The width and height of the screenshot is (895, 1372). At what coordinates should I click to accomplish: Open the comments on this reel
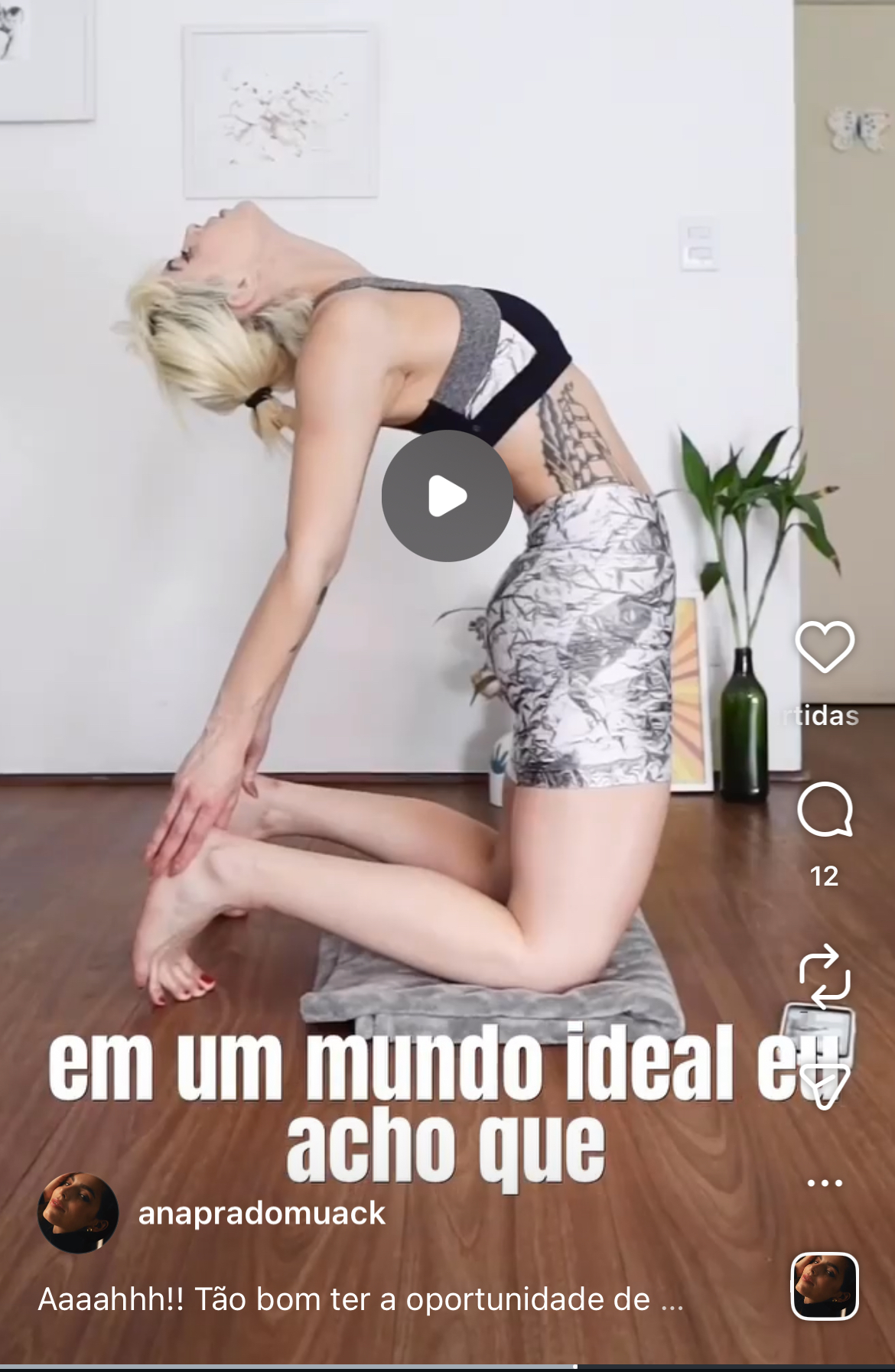point(825,809)
